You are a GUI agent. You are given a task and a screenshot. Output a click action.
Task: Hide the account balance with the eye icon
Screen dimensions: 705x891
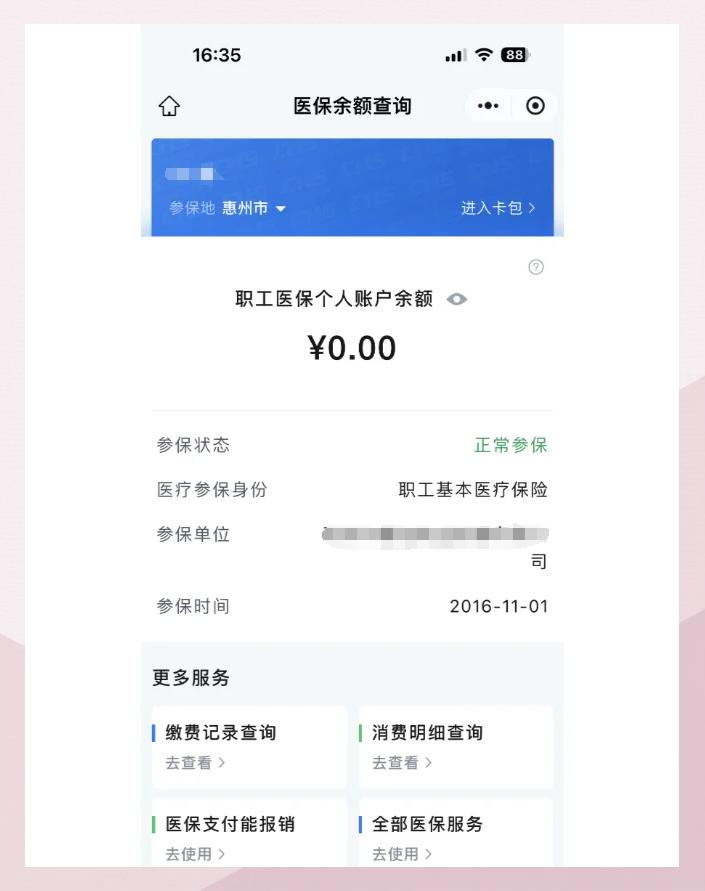[x=457, y=299]
